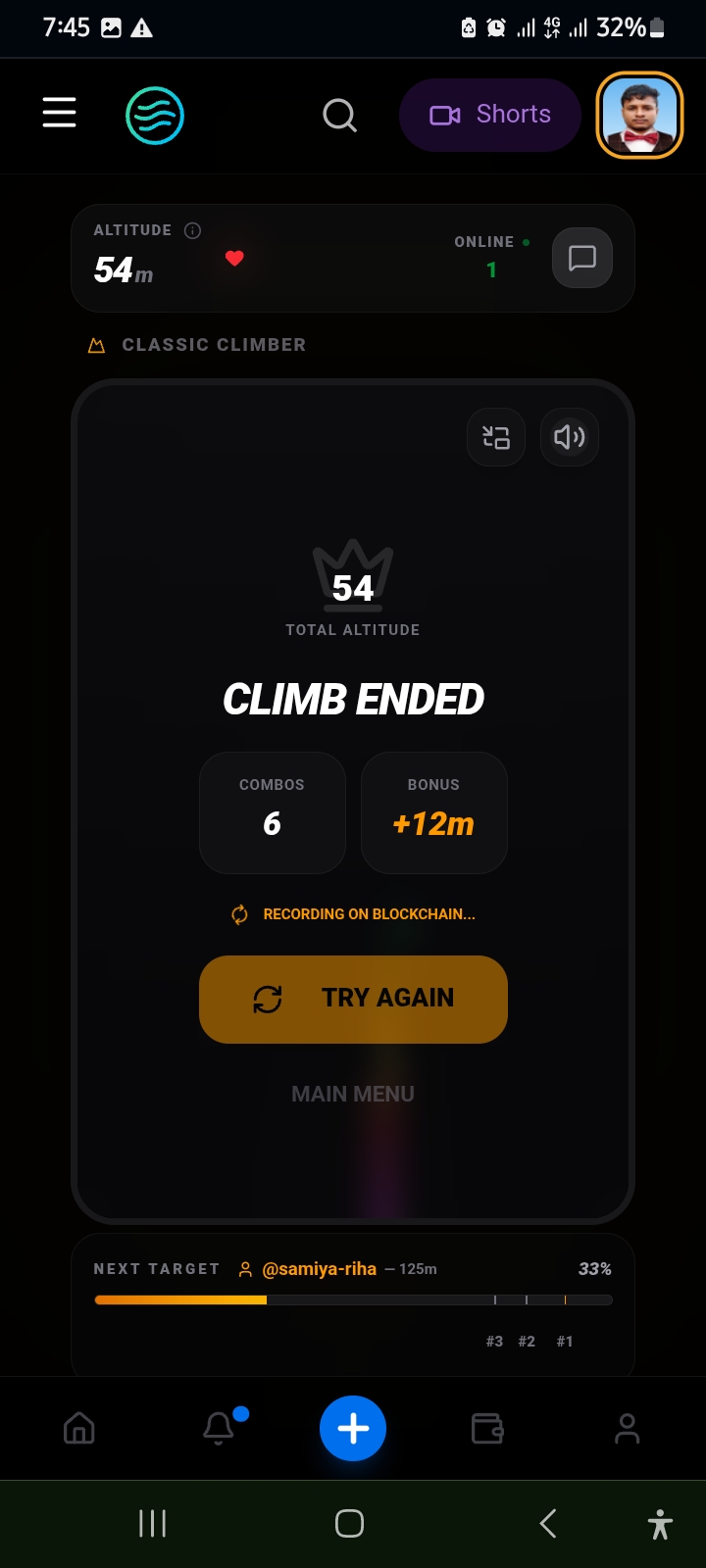Switch to the profile tab
The width and height of the screenshot is (706, 1568).
[x=627, y=1429]
